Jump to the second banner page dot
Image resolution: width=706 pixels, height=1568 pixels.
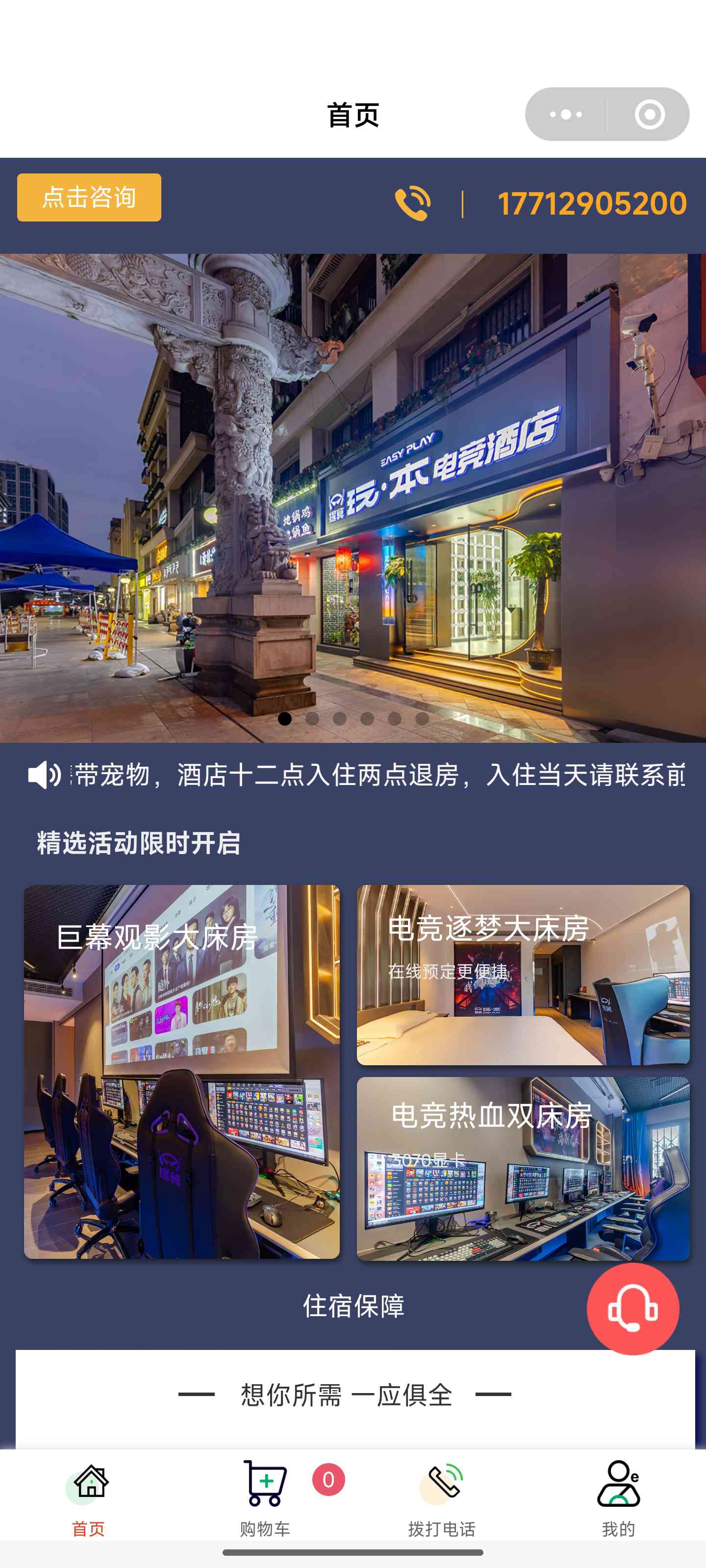312,719
